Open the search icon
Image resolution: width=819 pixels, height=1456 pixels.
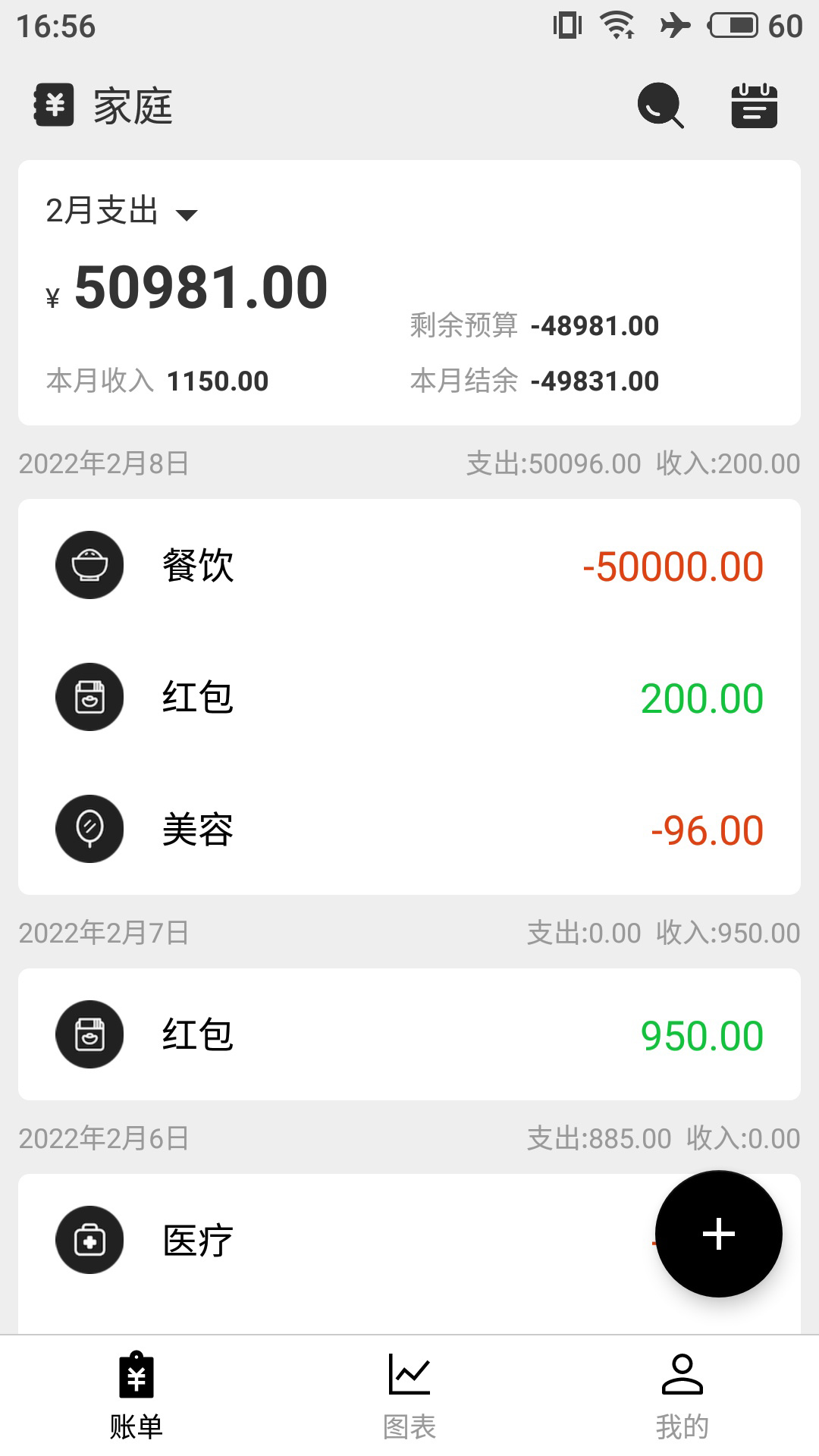pos(661,105)
